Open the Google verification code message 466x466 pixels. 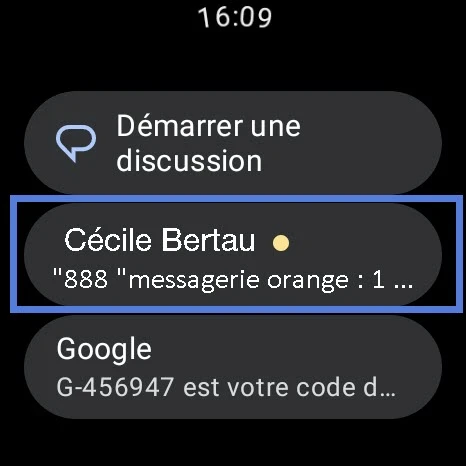233,367
